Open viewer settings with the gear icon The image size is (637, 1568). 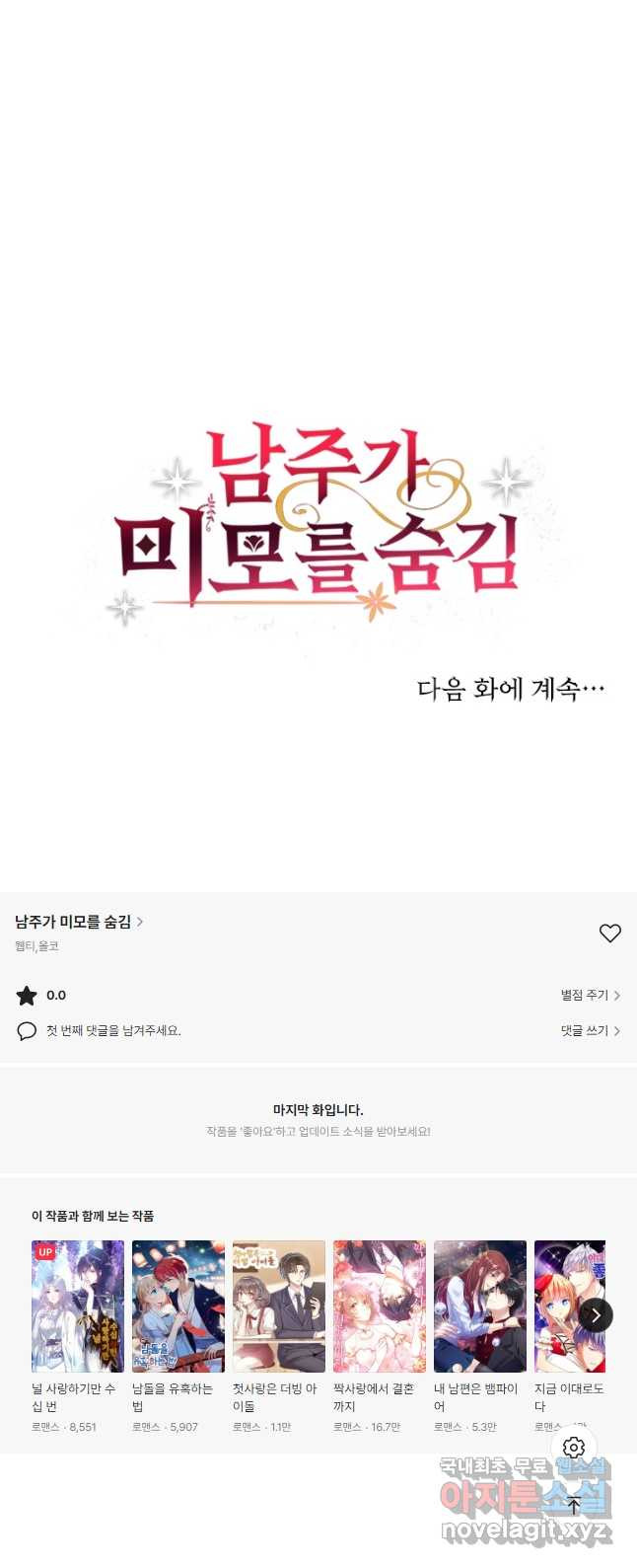tap(574, 1448)
